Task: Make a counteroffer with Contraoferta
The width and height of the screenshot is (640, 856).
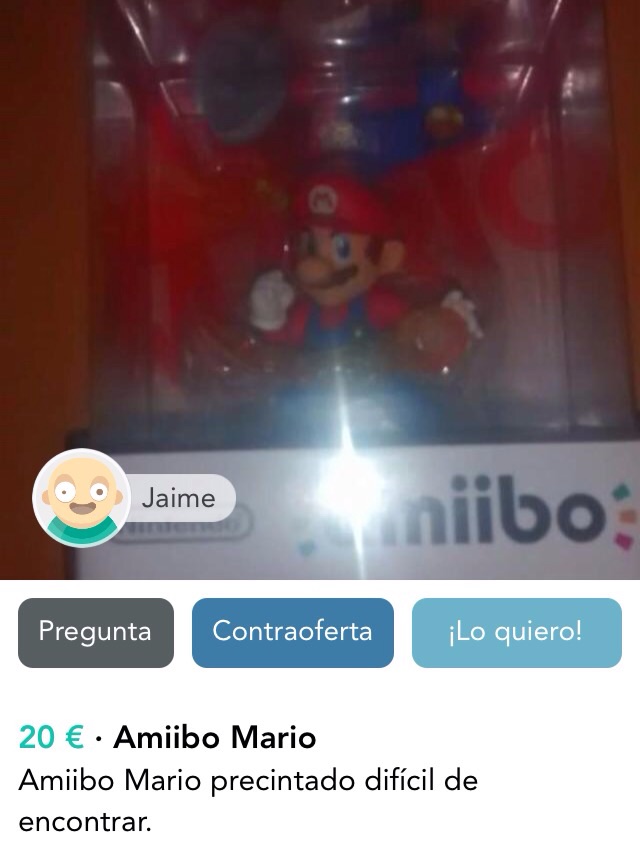Action: tap(292, 632)
